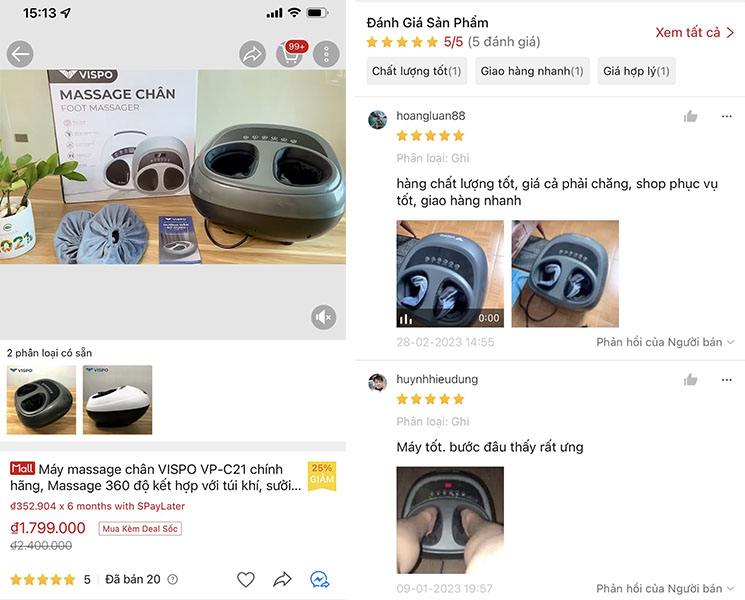Open the shopping cart

click(290, 54)
